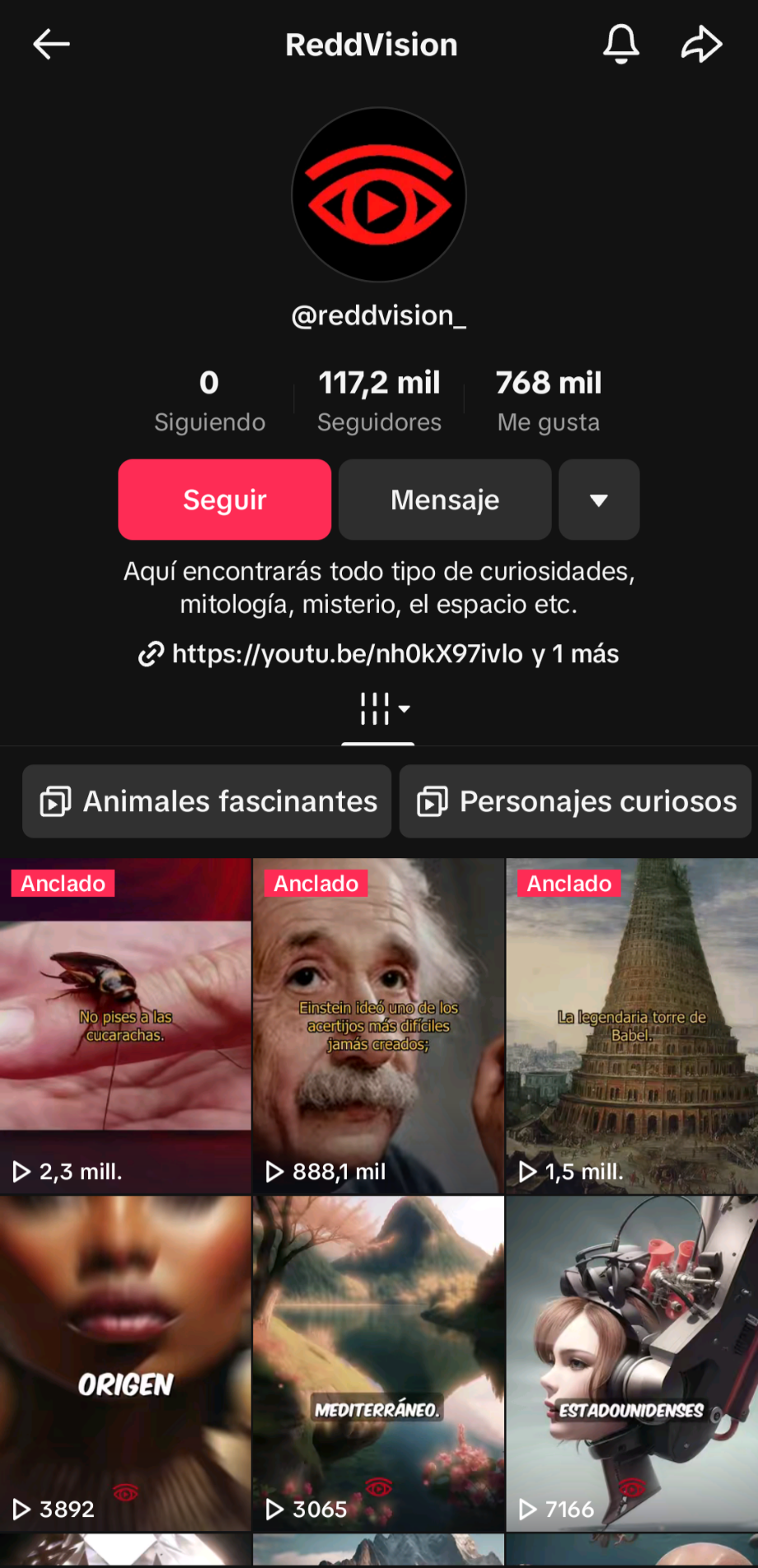The width and height of the screenshot is (758, 1568).
Task: Open the MEDITERRÁNEO video with 3065 views
Action: [379, 1364]
